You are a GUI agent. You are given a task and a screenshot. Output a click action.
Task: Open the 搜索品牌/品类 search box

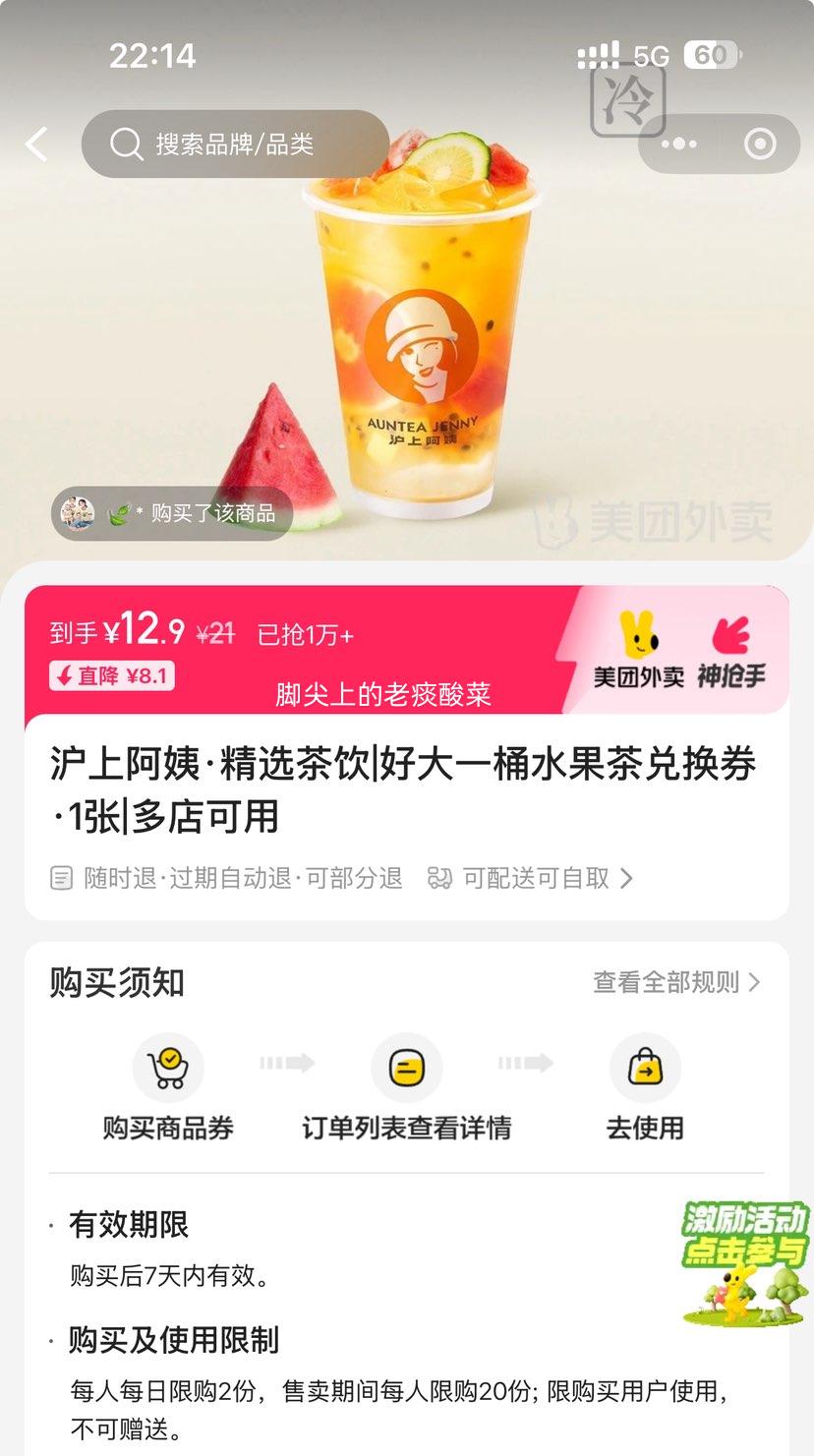(236, 145)
